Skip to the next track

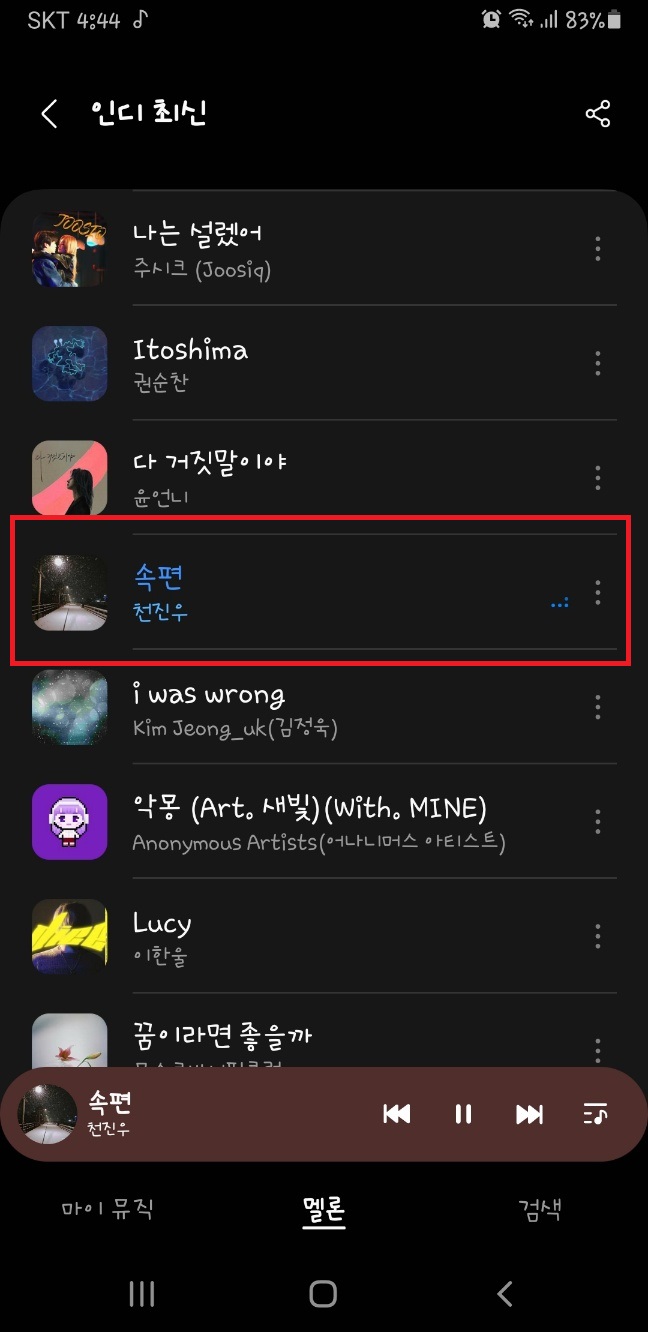point(529,1114)
